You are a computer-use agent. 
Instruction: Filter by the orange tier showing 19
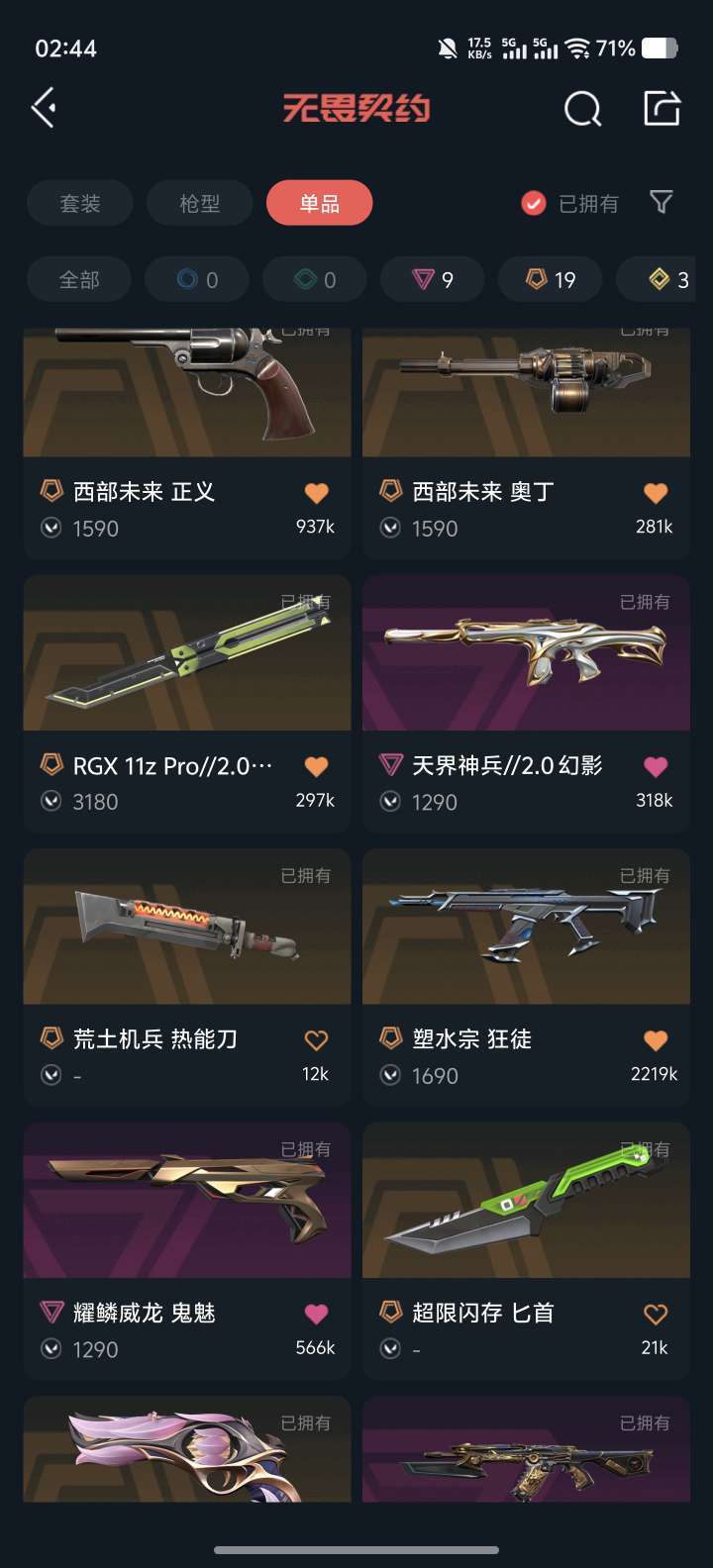[x=551, y=280]
